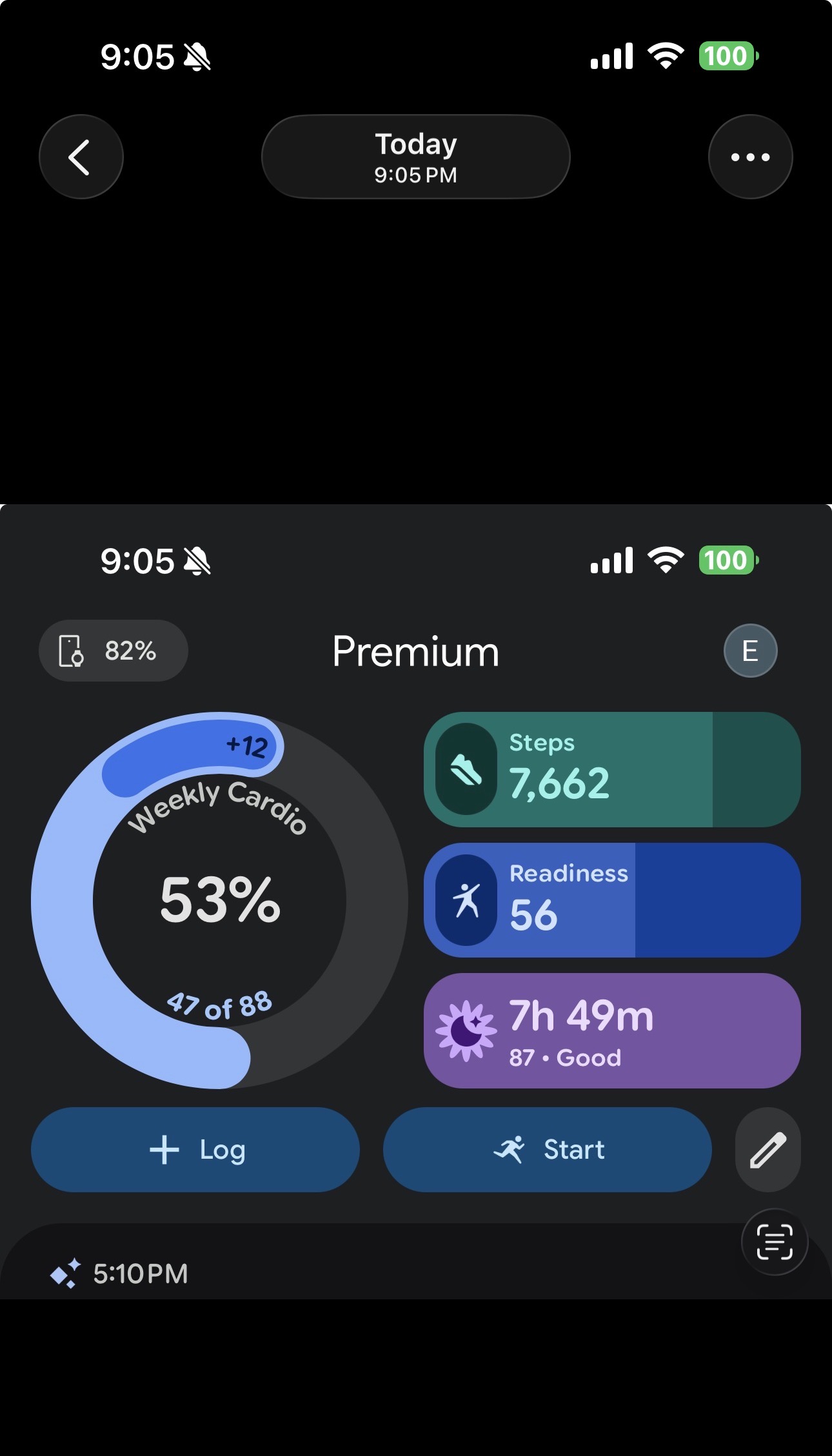This screenshot has width=832, height=1456.
Task: Tap the Today date pill
Action: (x=416, y=157)
